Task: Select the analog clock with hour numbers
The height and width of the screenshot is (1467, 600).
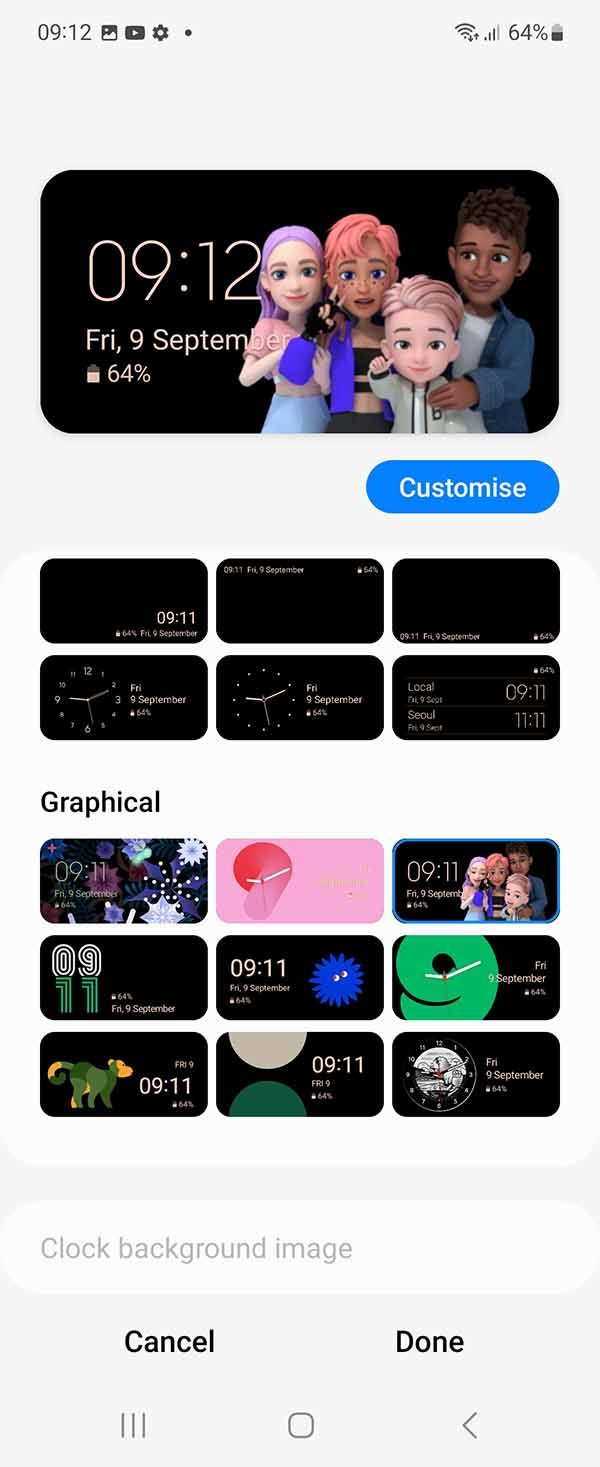Action: pyautogui.click(x=124, y=697)
